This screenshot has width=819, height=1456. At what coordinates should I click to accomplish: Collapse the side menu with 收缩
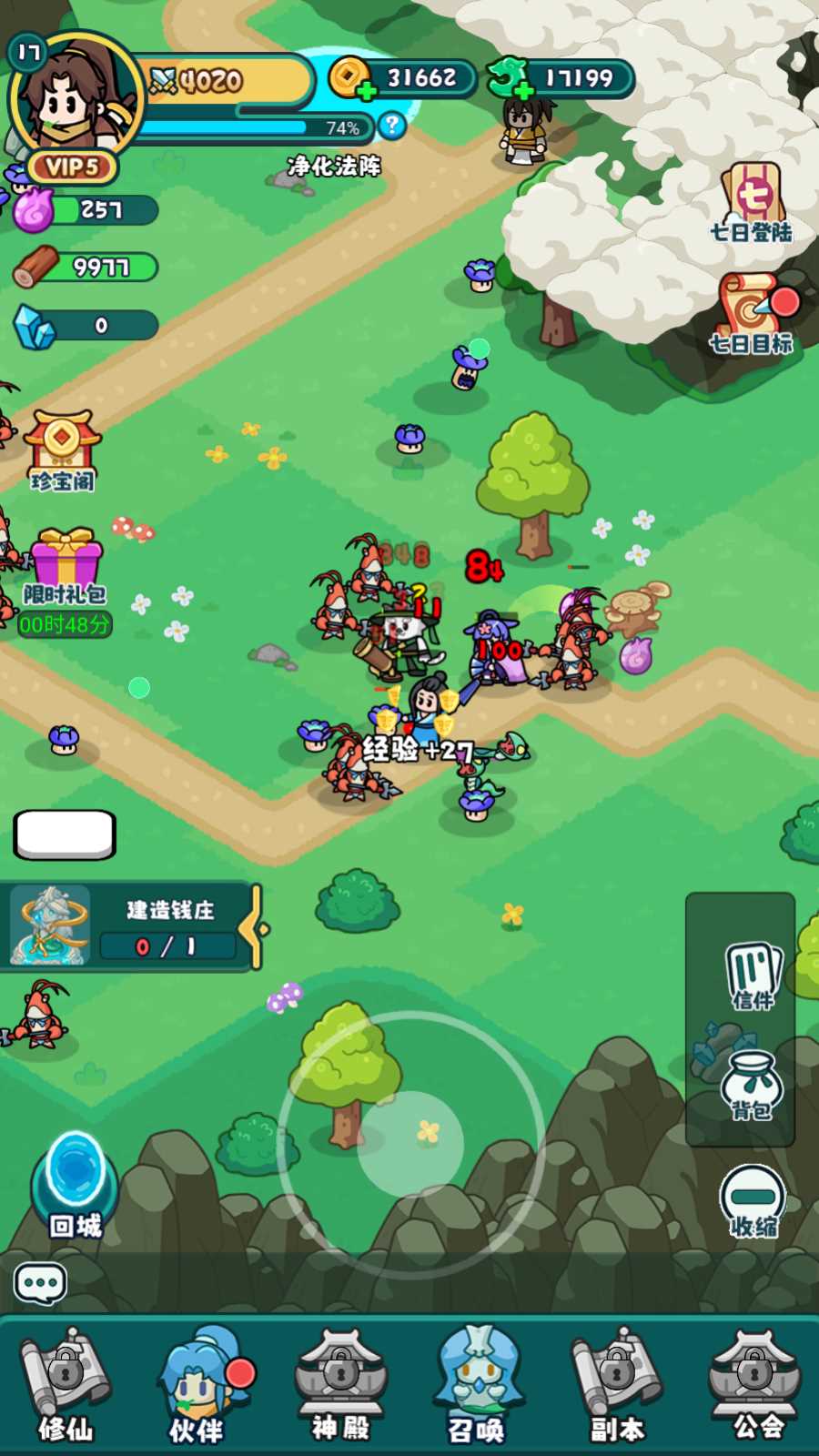753,1201
